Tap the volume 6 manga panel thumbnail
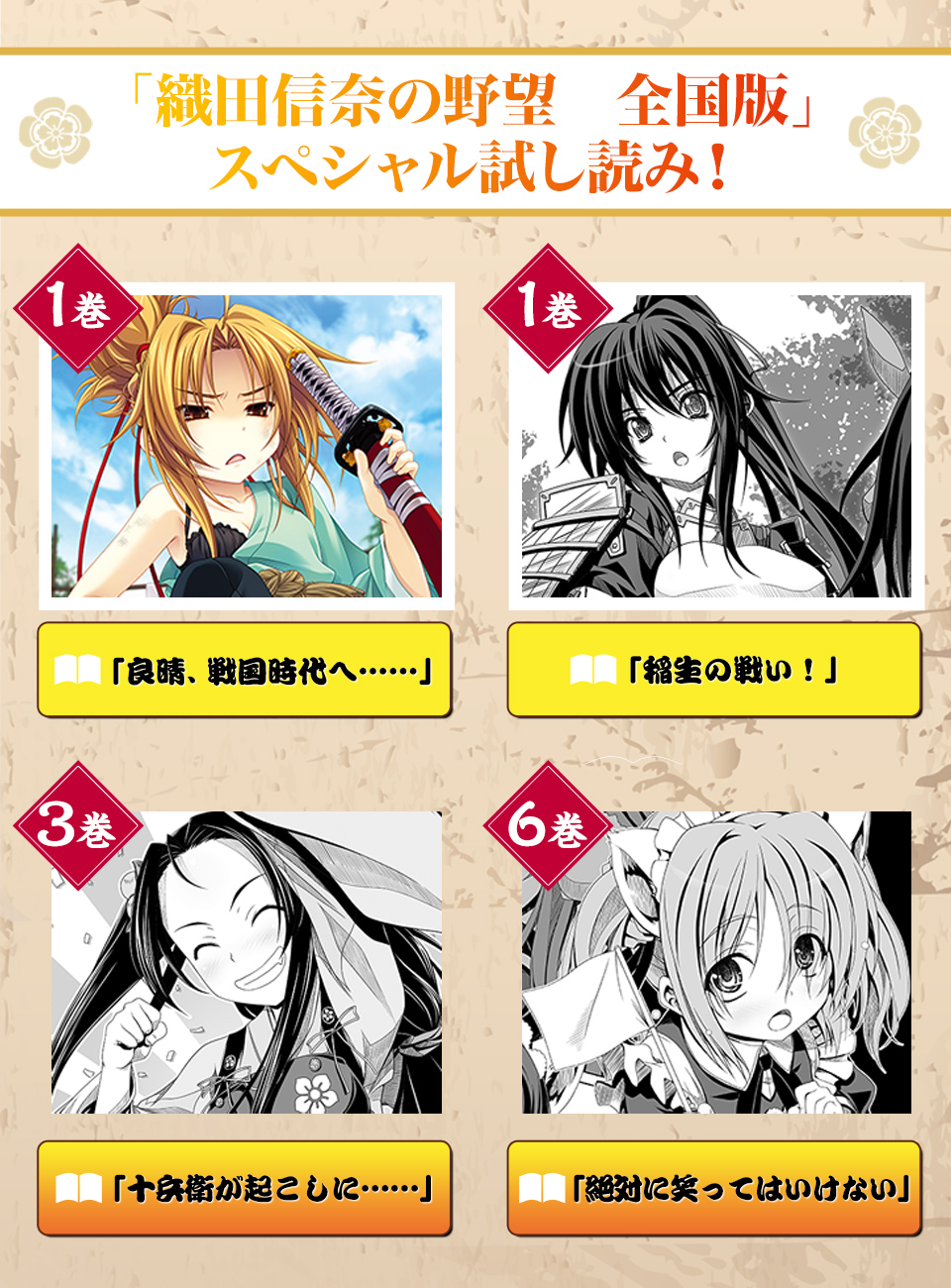The height and width of the screenshot is (1288, 951). point(716,963)
